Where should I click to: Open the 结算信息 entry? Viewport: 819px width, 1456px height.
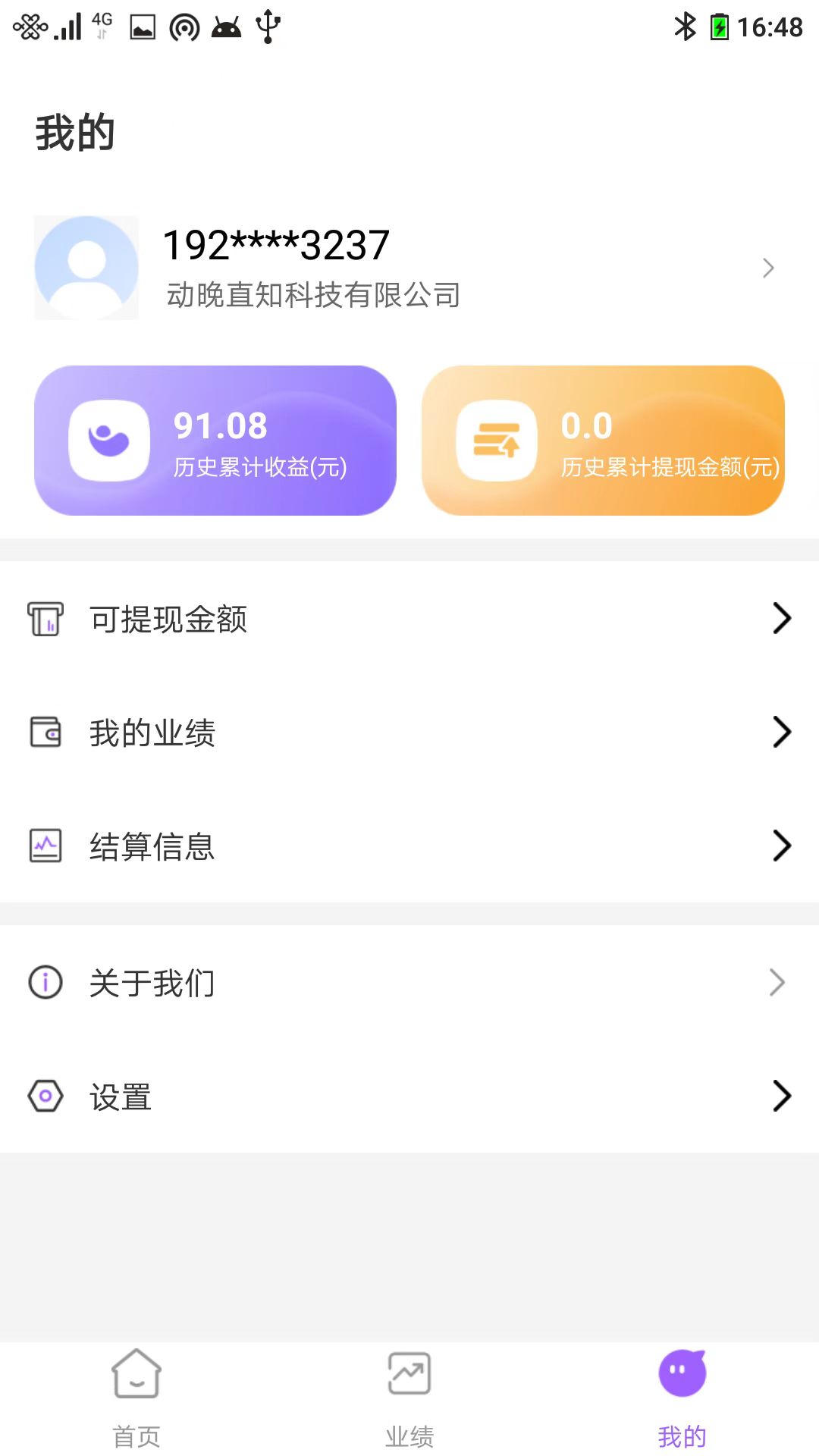click(151, 845)
